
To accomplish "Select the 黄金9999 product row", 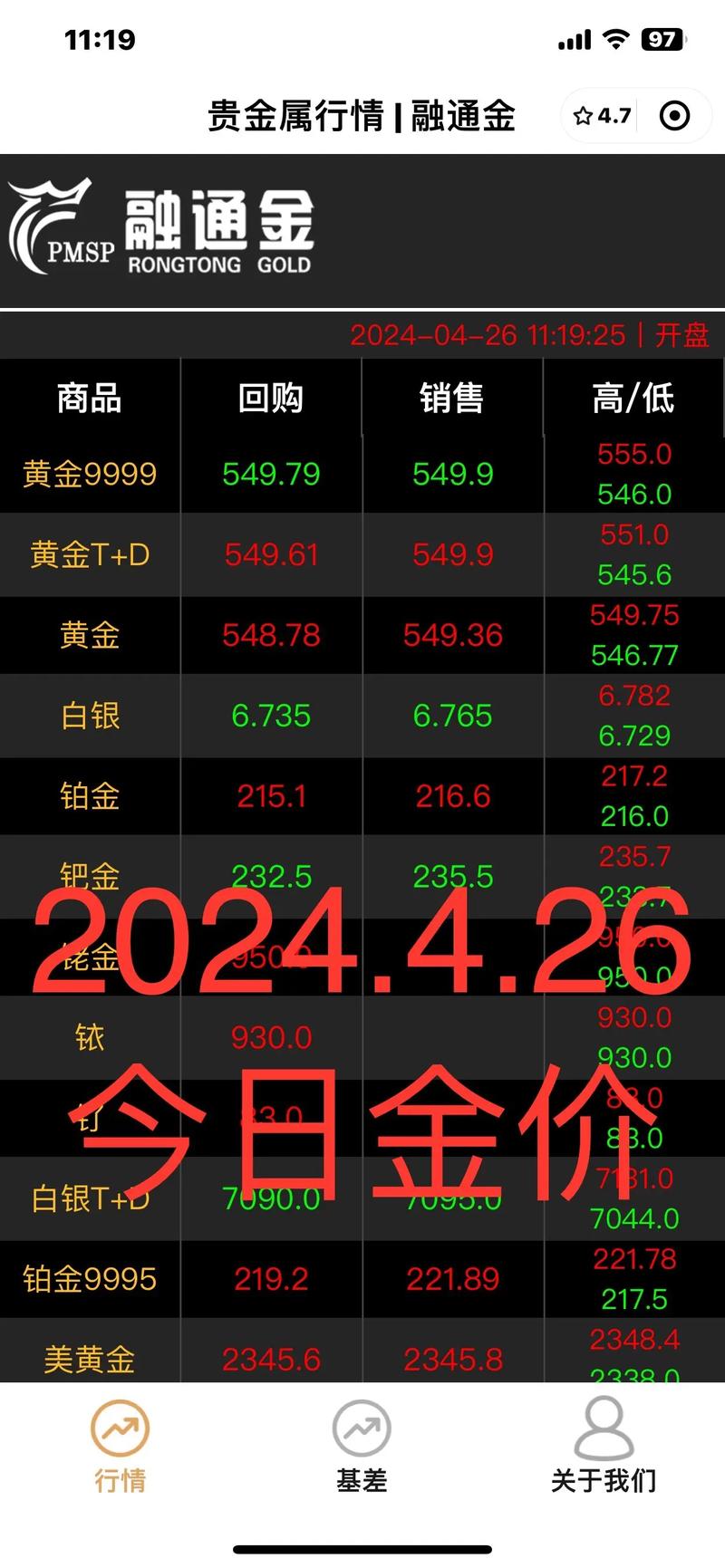I will (90, 474).
